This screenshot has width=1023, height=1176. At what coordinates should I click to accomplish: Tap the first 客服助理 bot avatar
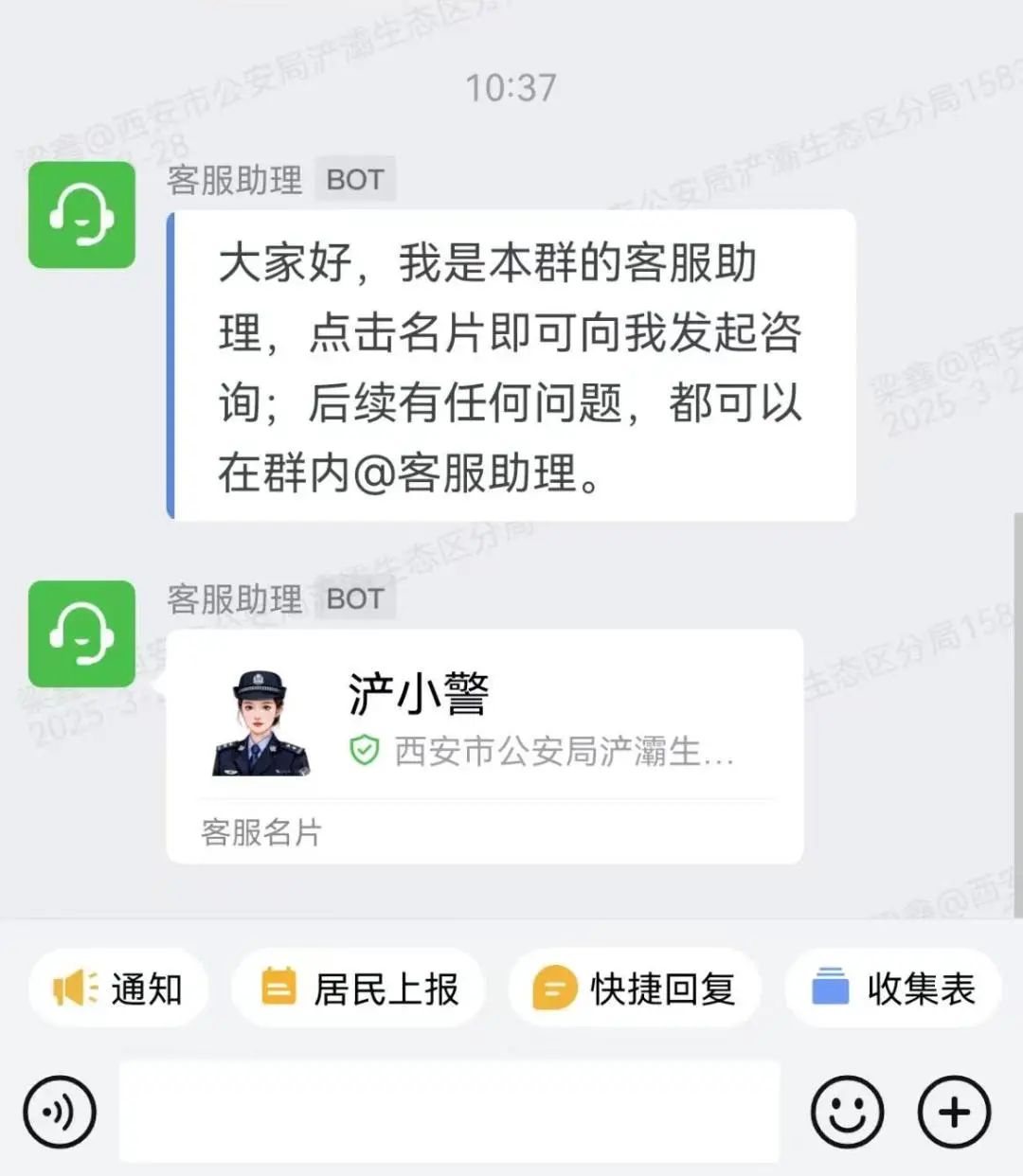(x=81, y=215)
